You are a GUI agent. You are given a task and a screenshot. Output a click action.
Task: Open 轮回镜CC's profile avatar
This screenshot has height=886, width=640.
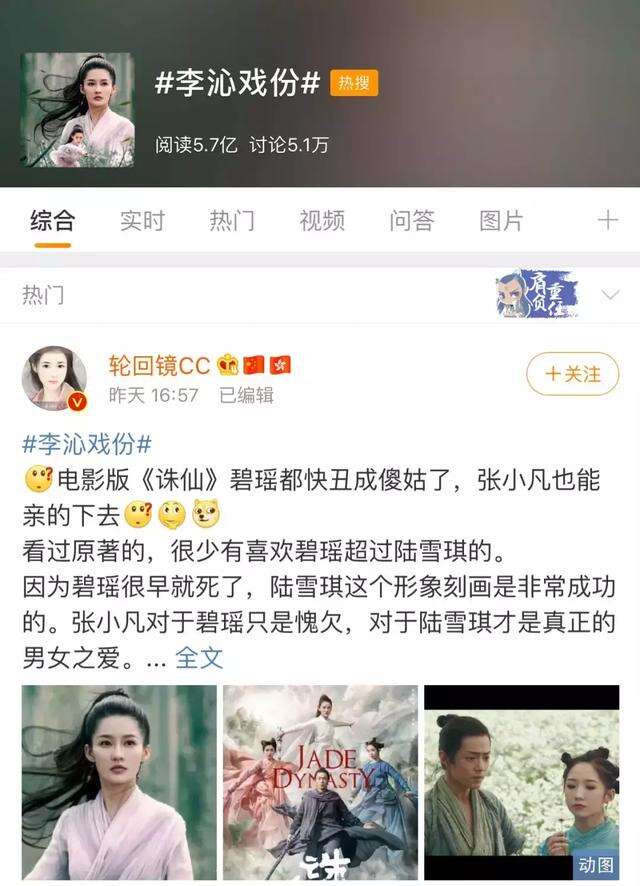tap(54, 379)
